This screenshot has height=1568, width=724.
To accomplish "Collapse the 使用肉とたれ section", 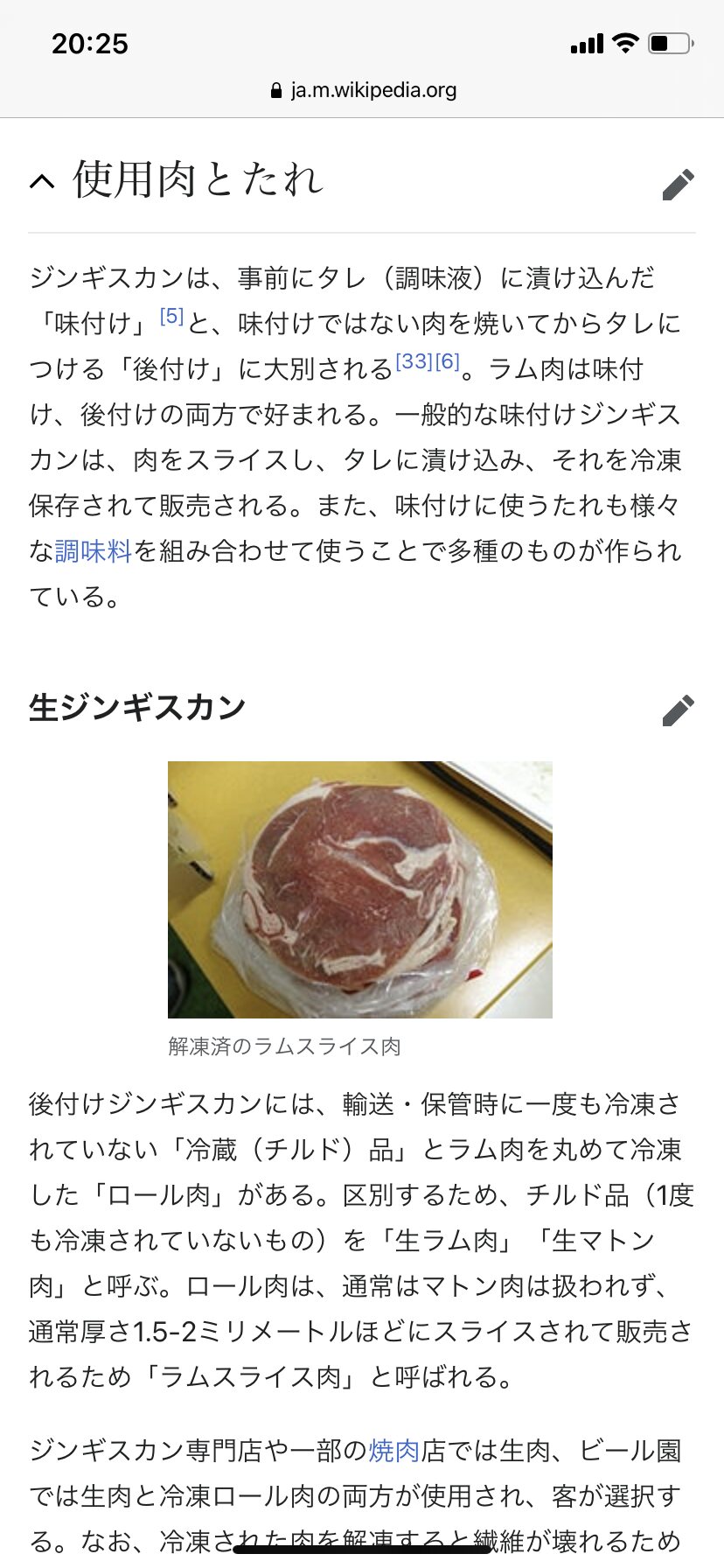I will click(x=42, y=181).
